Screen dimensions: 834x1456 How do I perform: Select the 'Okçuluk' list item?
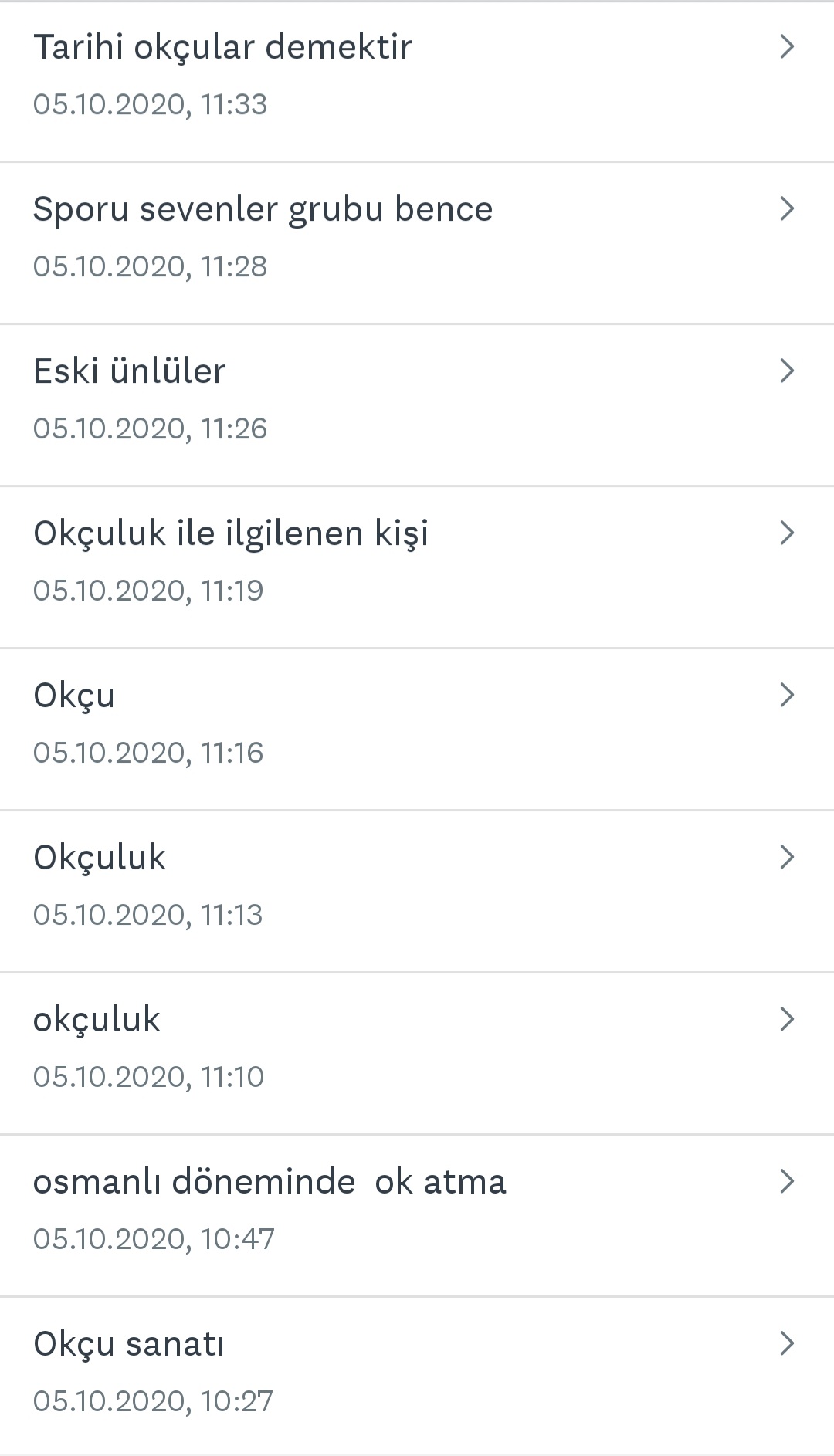pos(100,857)
